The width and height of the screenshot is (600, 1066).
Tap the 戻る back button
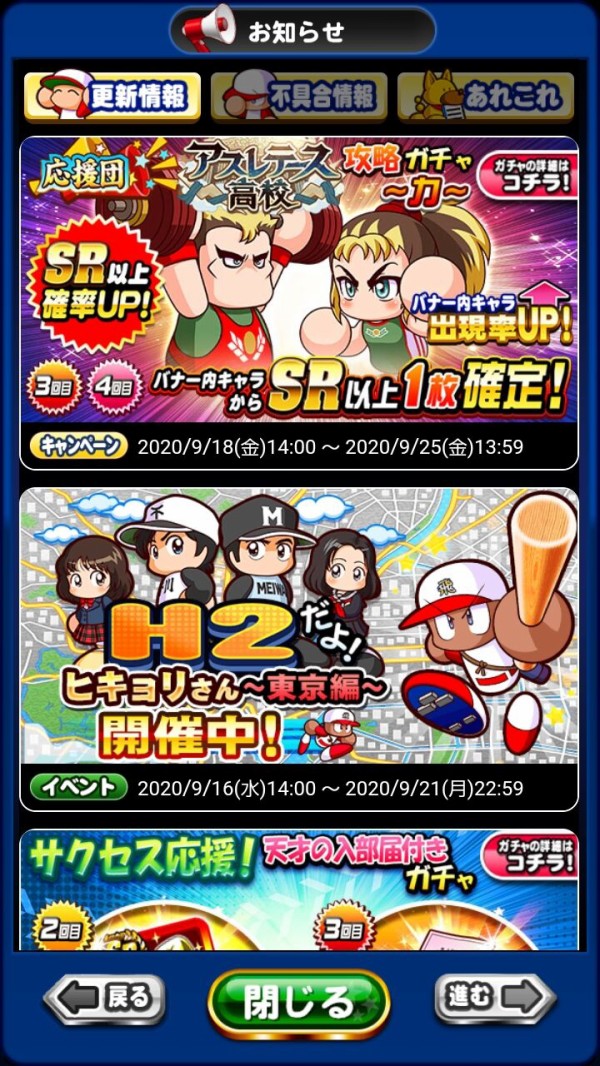[x=104, y=998]
